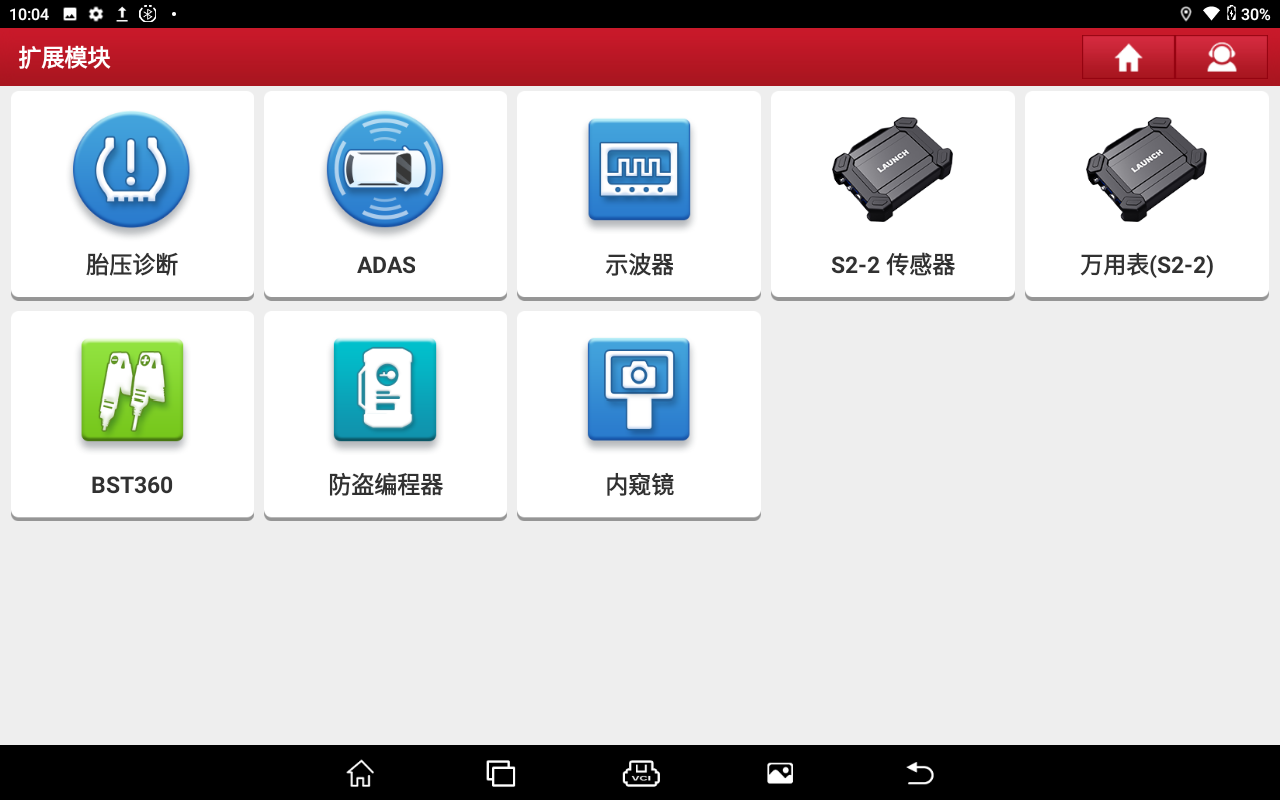Show recent apps from the navigation bar
The image size is (1280, 800).
click(500, 773)
